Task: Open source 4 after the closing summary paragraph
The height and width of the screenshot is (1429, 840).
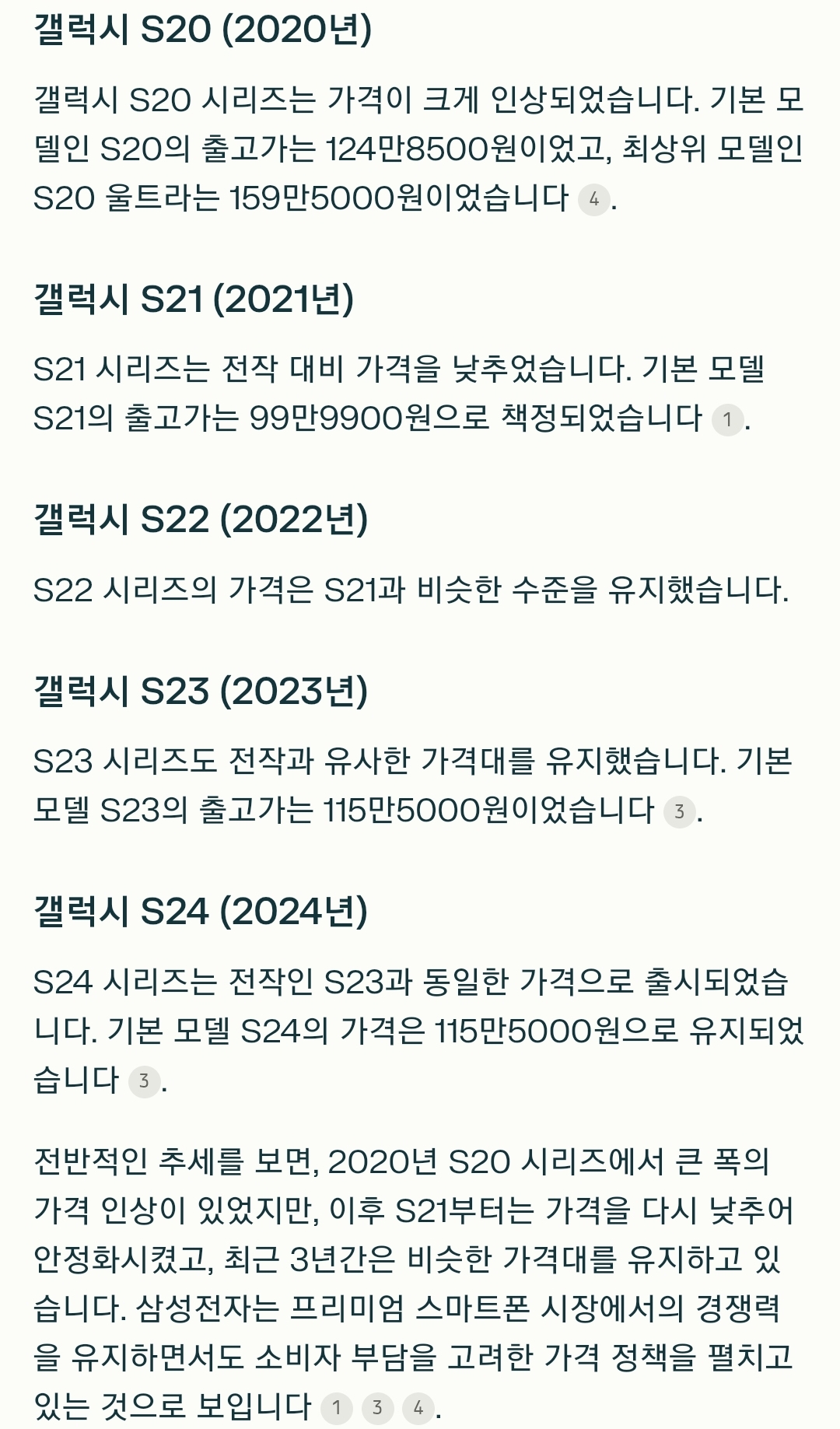Action: click(418, 1407)
